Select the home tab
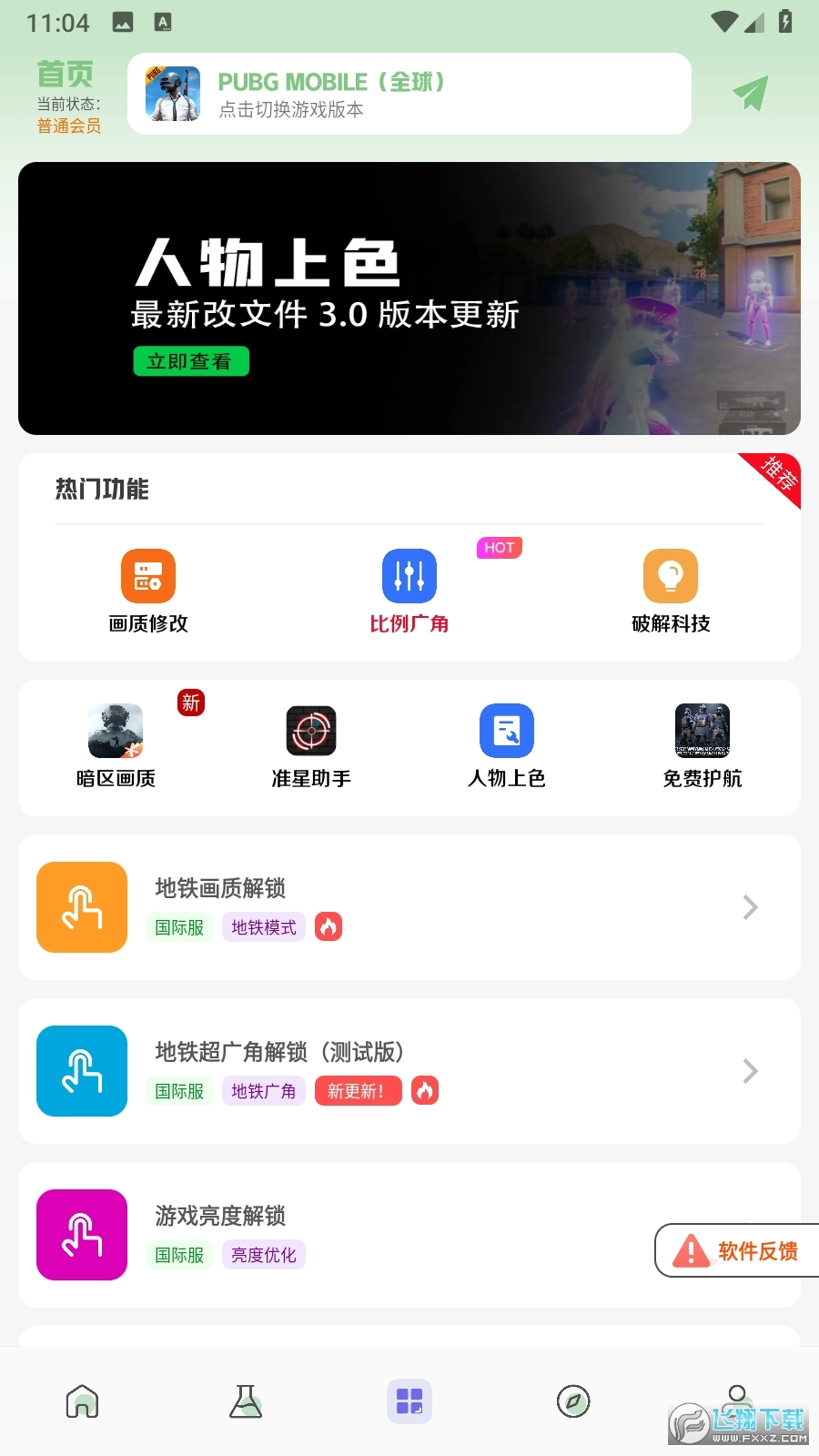Image resolution: width=819 pixels, height=1456 pixels. point(82,1401)
